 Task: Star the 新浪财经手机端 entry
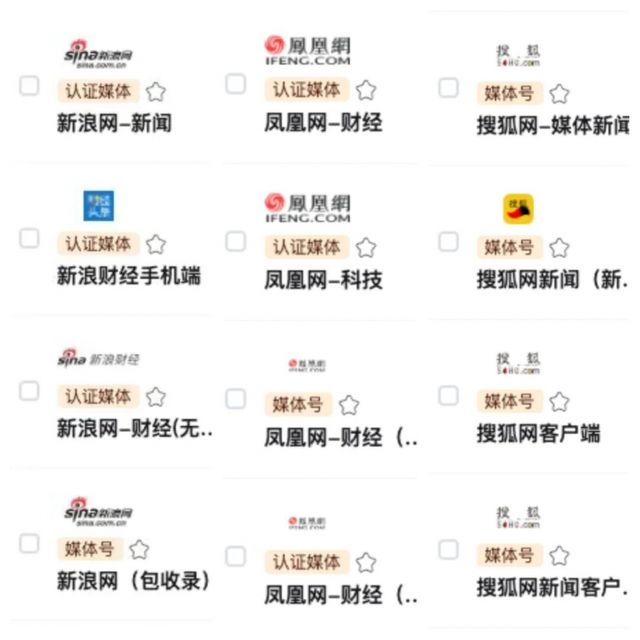point(156,245)
